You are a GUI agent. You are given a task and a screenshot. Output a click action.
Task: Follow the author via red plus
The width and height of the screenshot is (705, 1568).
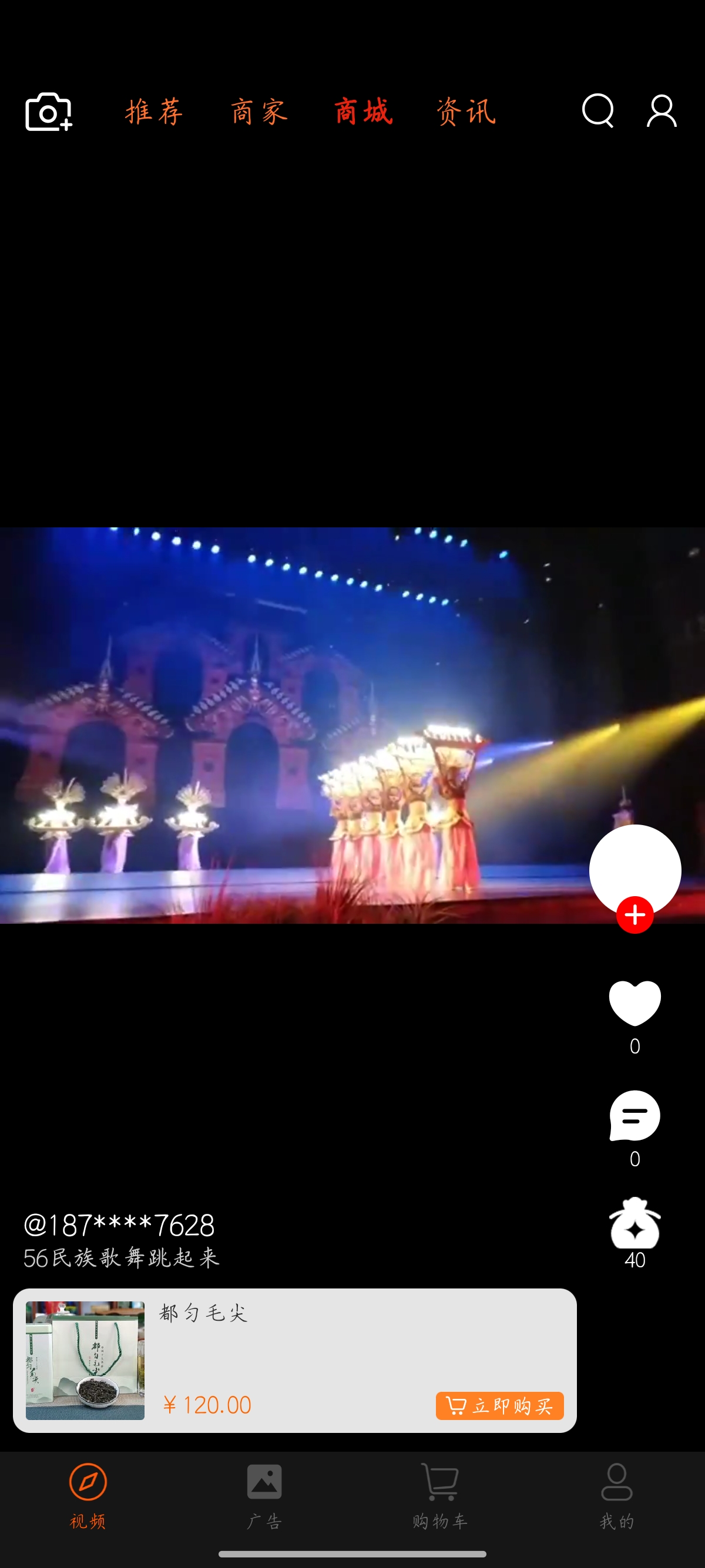pyautogui.click(x=634, y=914)
